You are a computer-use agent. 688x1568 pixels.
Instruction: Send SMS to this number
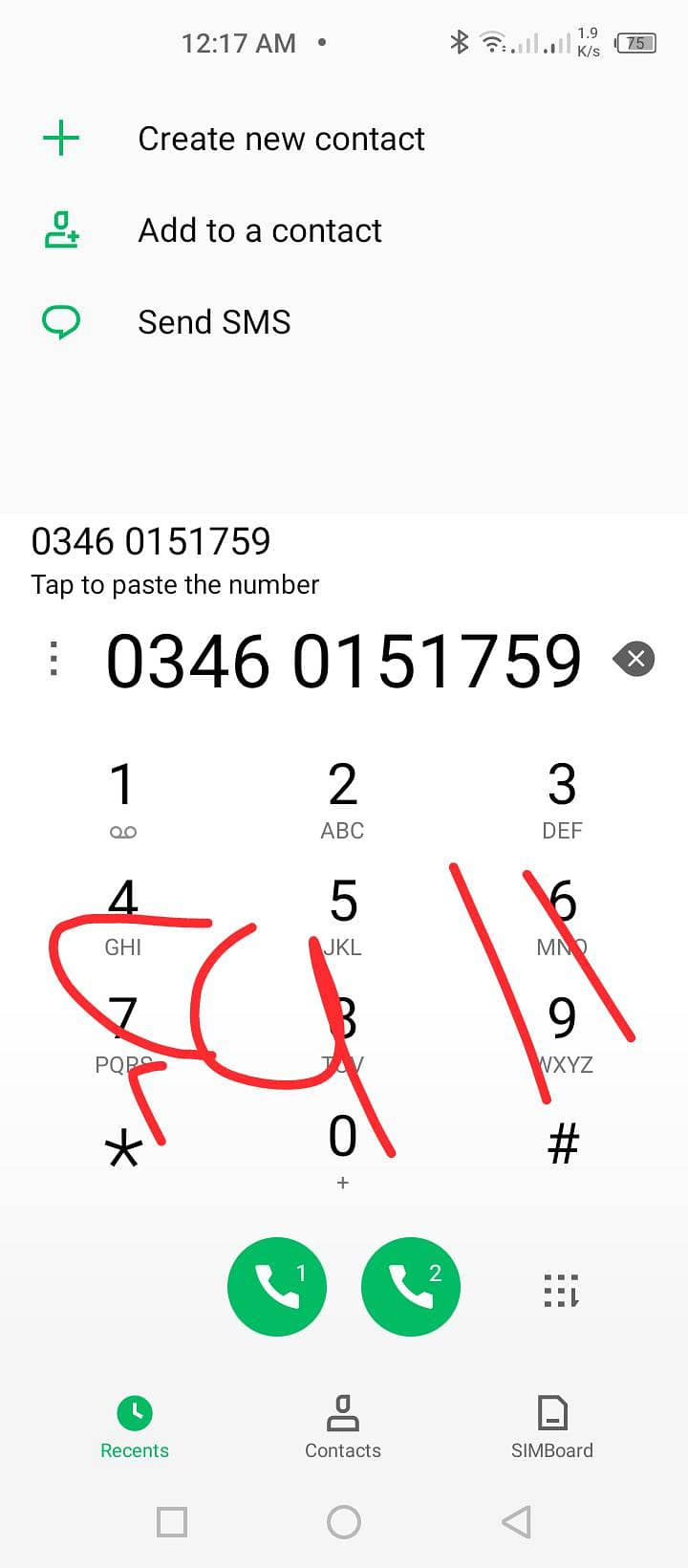pos(214,323)
